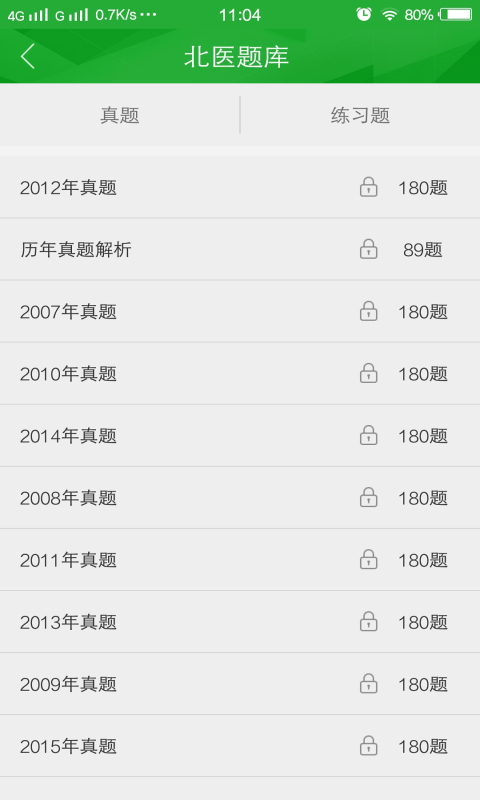Open the 2010年真题 question set

(x=240, y=373)
